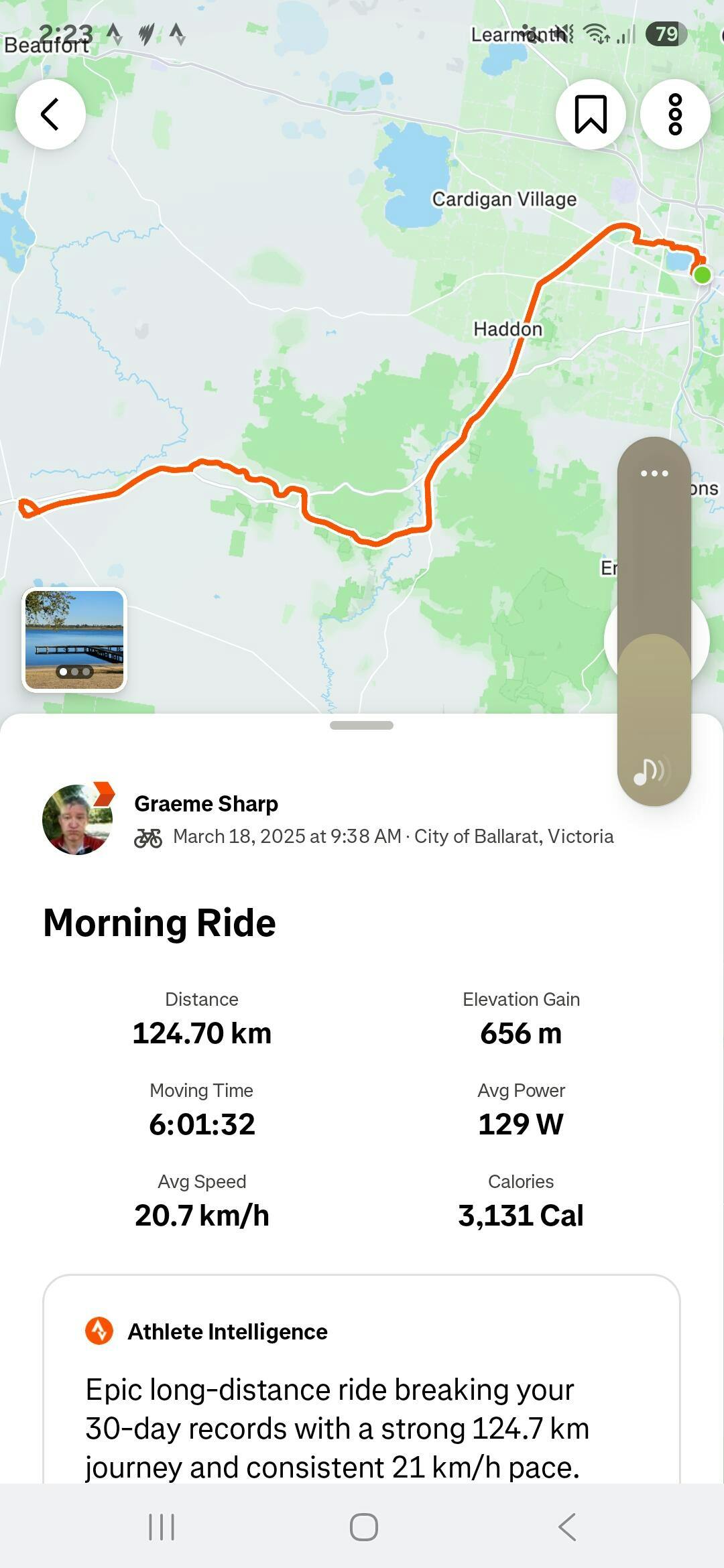Tap the system back button

[566, 1527]
